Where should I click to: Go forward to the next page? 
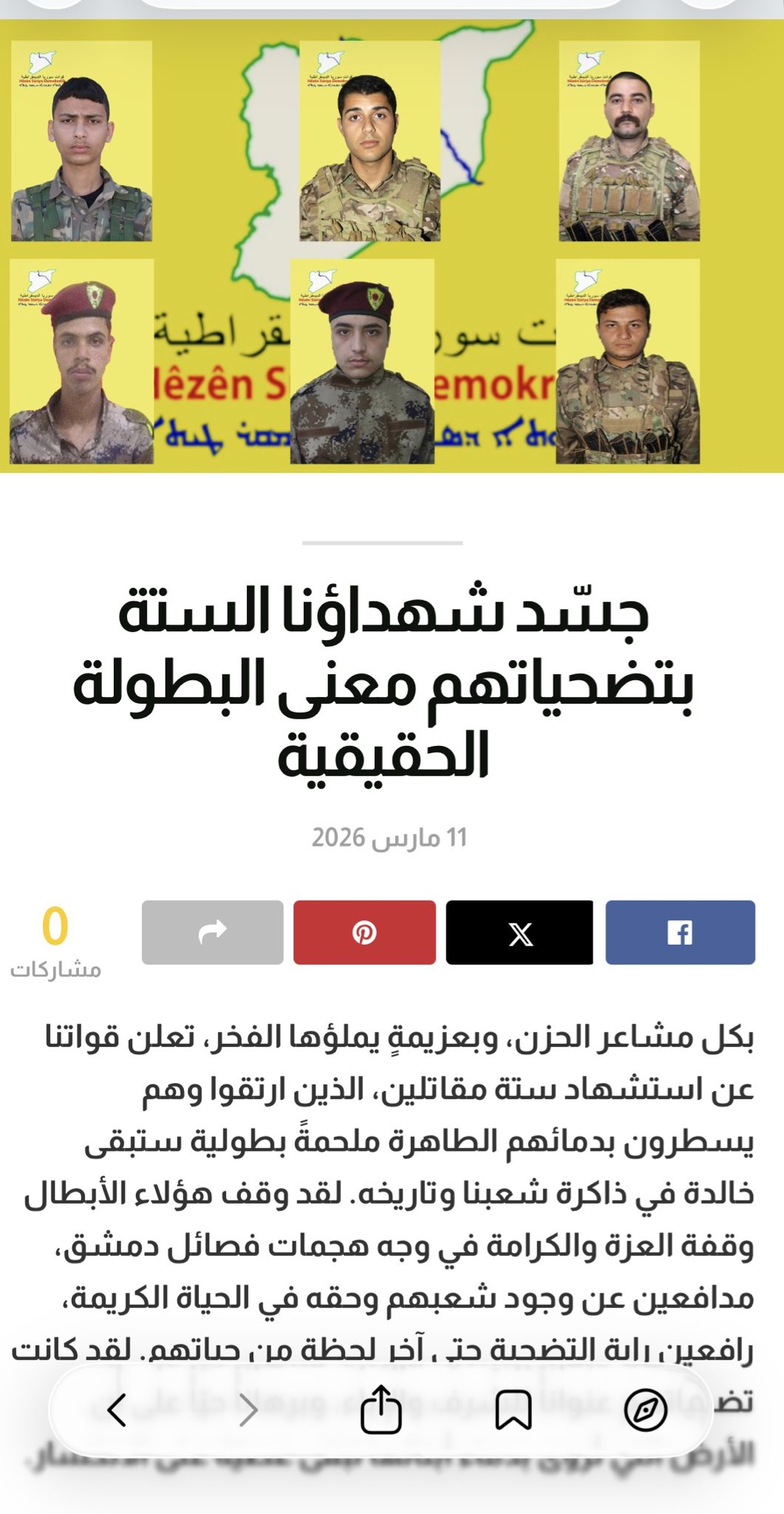249,1410
